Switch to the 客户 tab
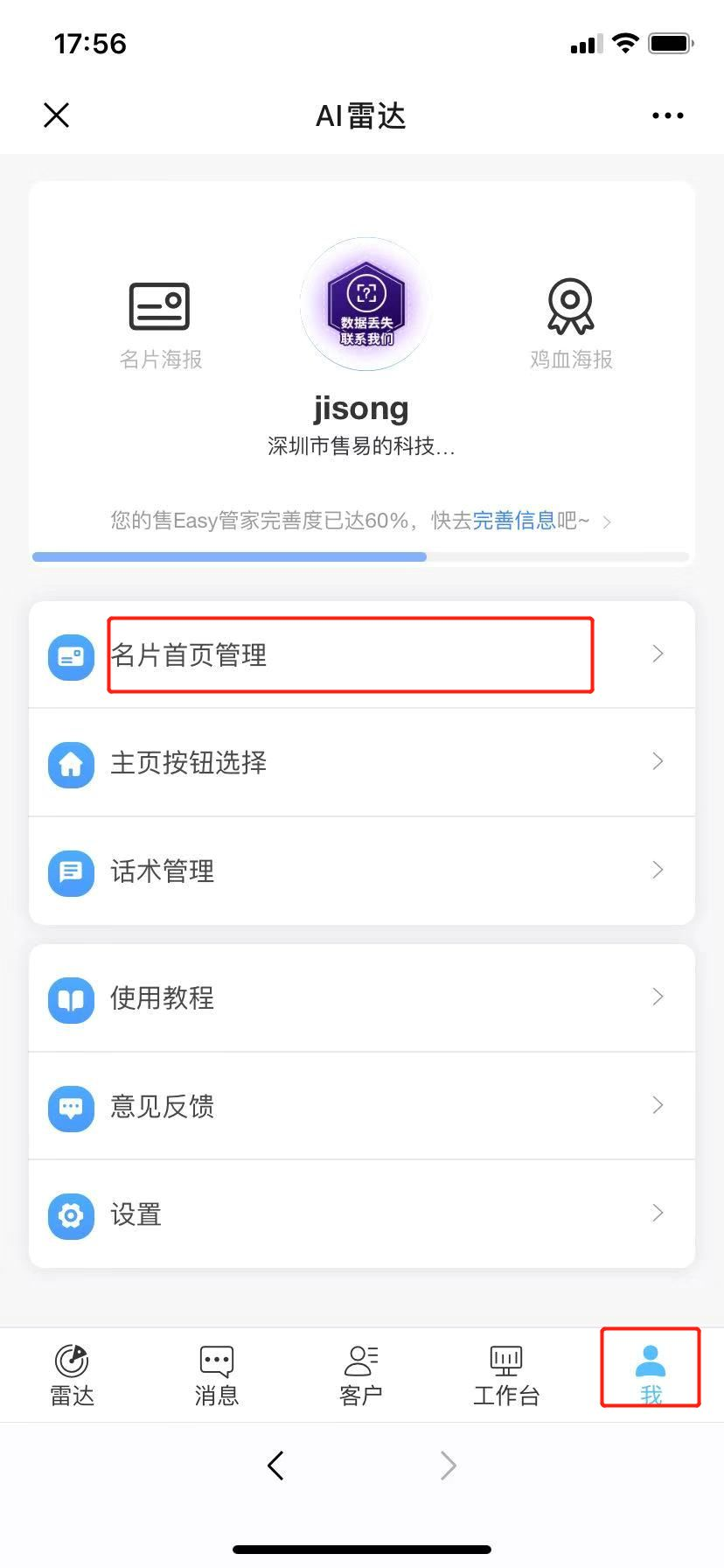The height and width of the screenshot is (1568, 724). tap(360, 1375)
